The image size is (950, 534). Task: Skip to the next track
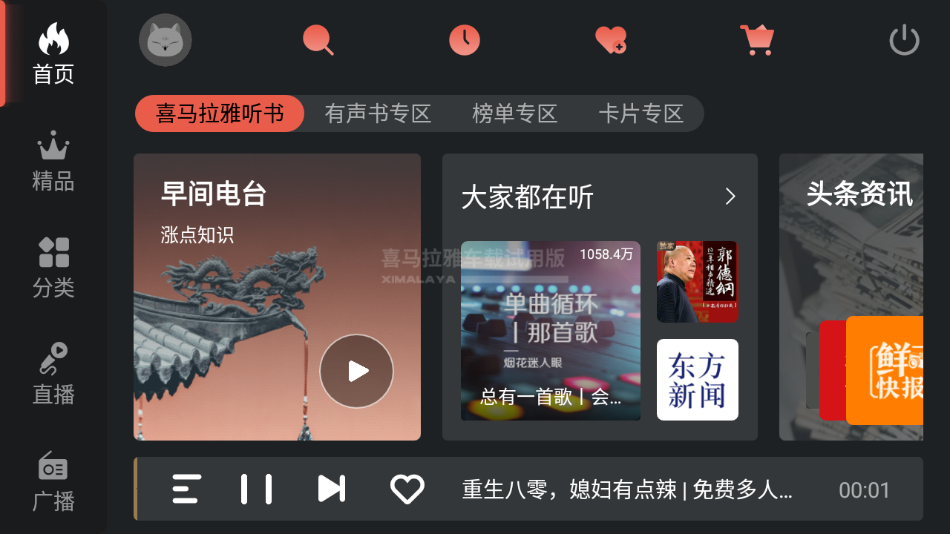[331, 489]
